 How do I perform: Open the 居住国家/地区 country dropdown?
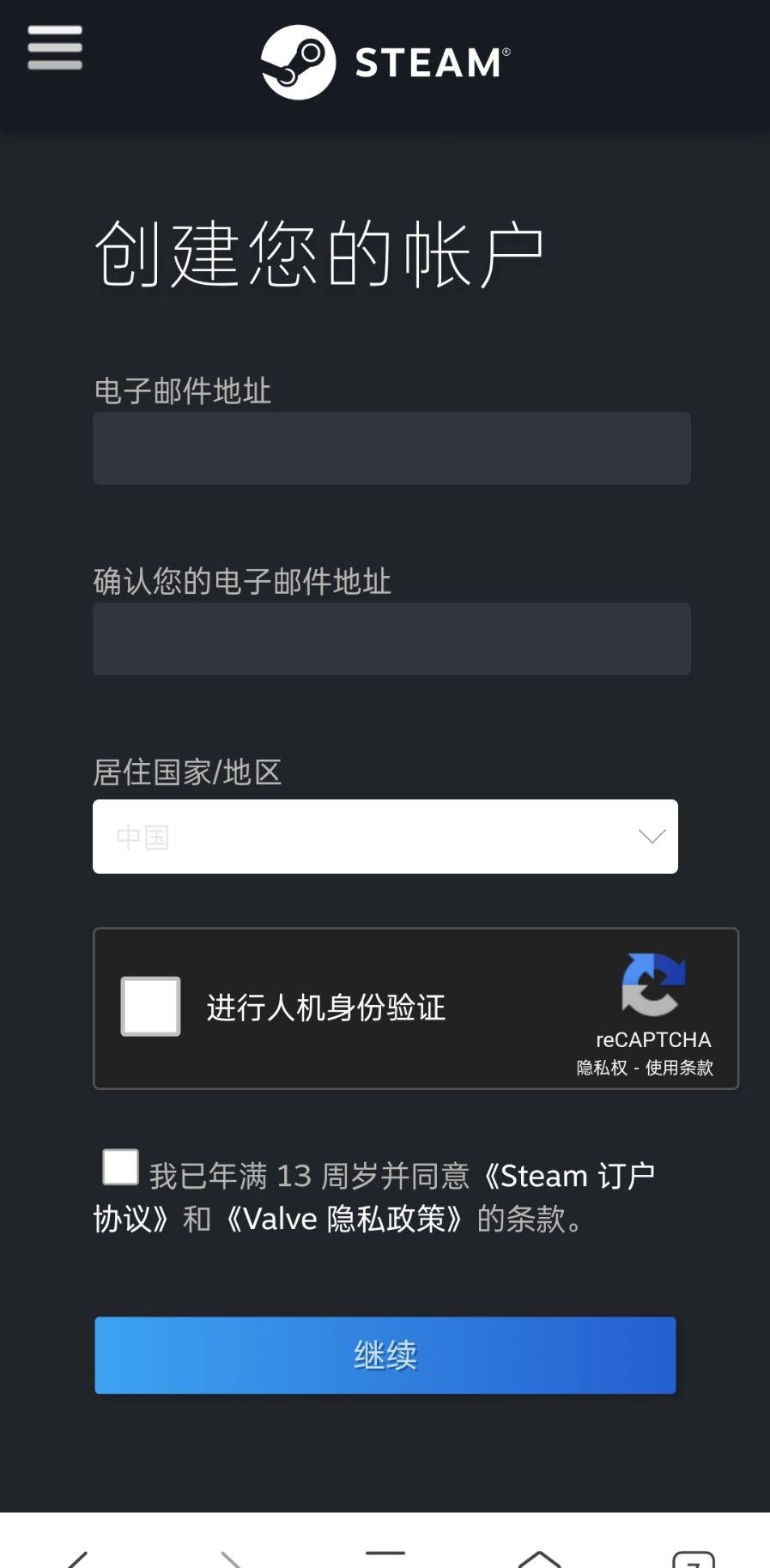tap(385, 836)
